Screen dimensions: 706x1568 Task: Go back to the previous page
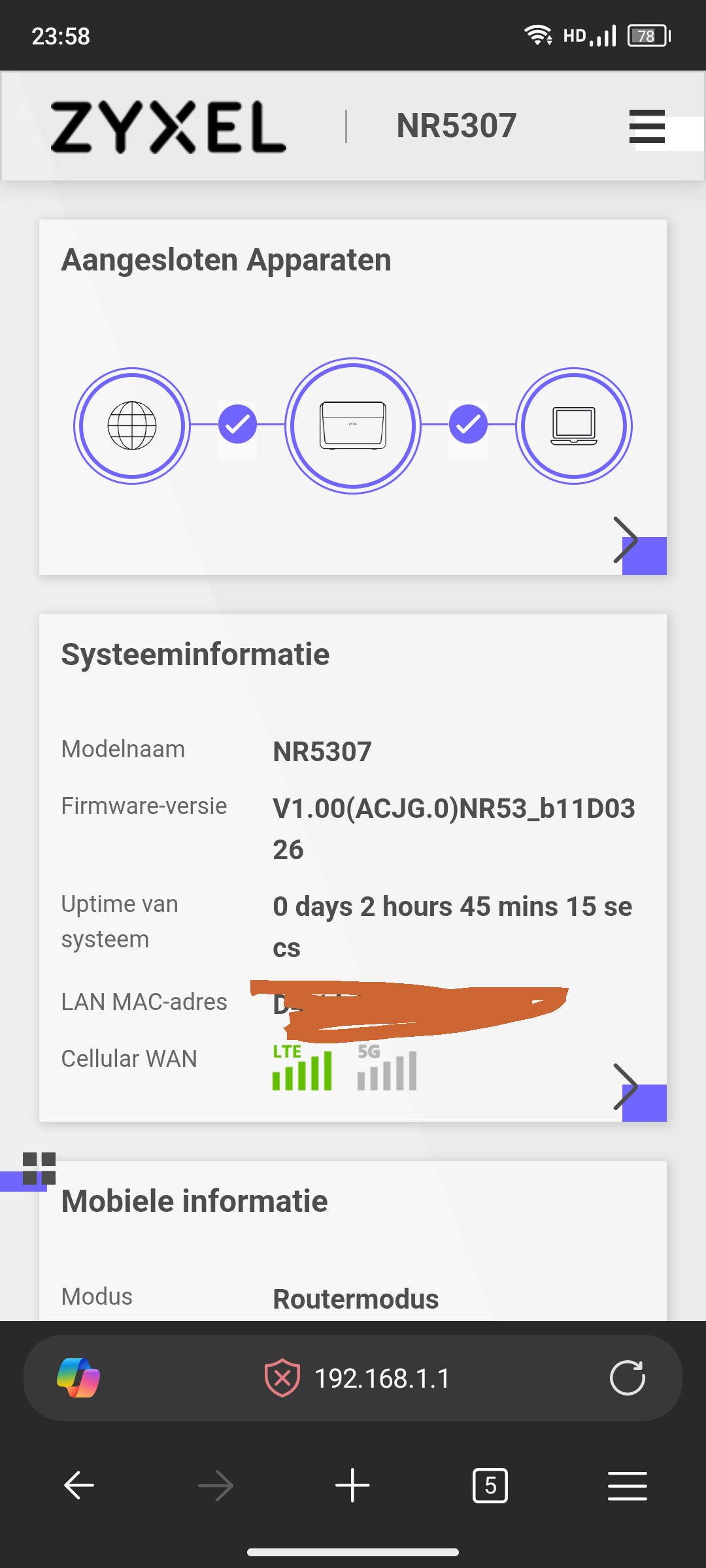(x=79, y=1486)
